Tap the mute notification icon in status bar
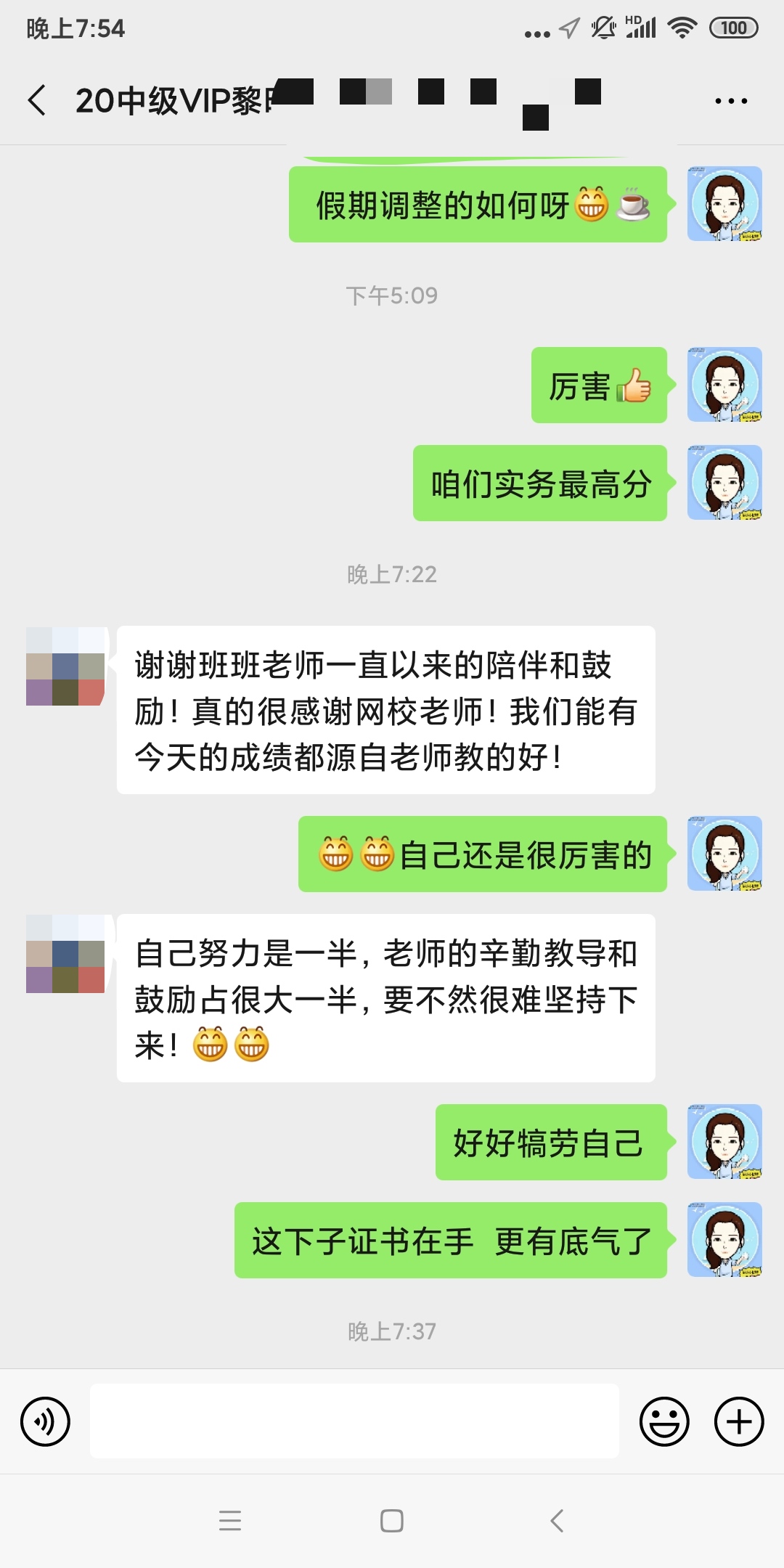Screen dimensions: 784x1568 [x=604, y=26]
